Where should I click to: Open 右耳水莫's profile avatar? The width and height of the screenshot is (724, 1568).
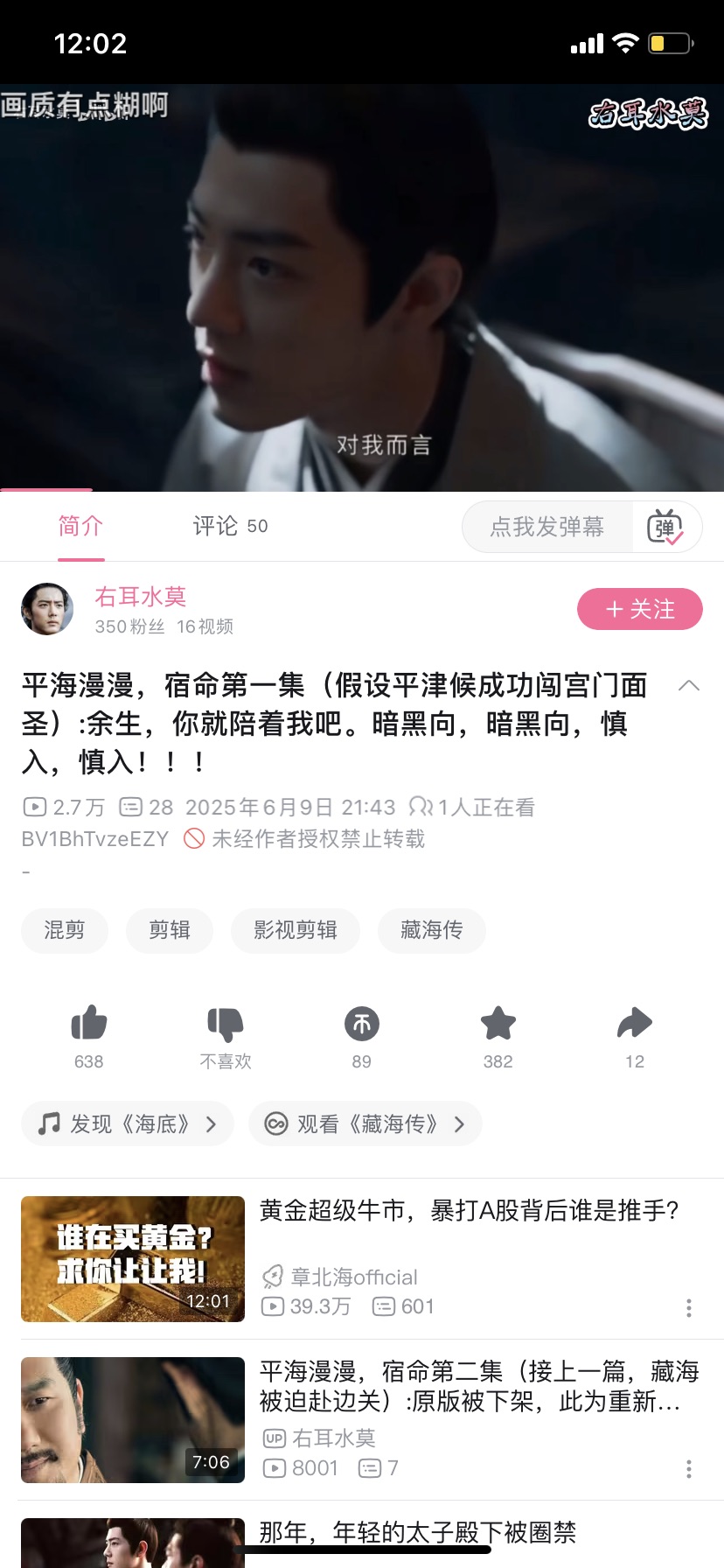point(47,609)
